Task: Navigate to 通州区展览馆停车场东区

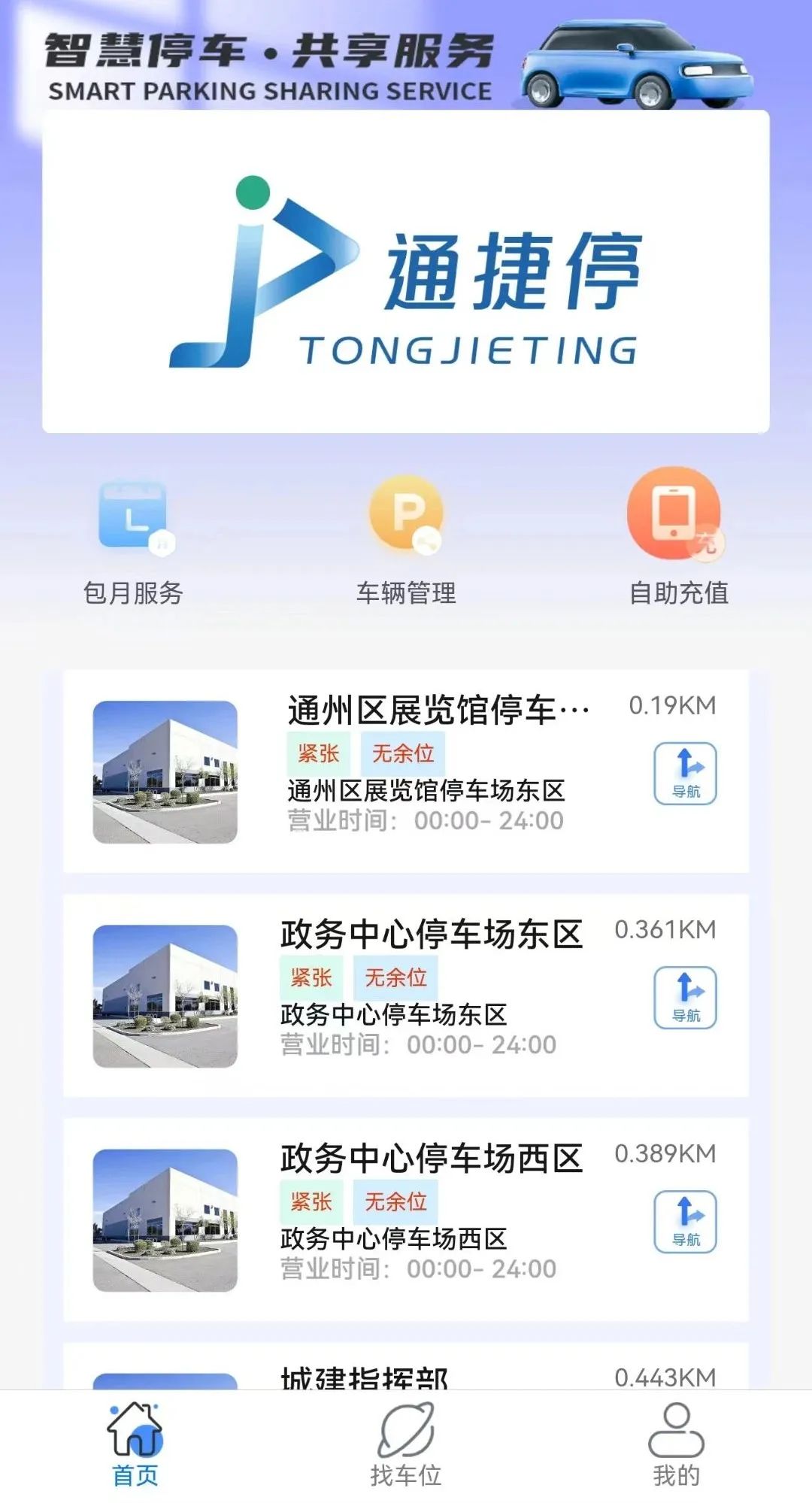Action: 685,774
